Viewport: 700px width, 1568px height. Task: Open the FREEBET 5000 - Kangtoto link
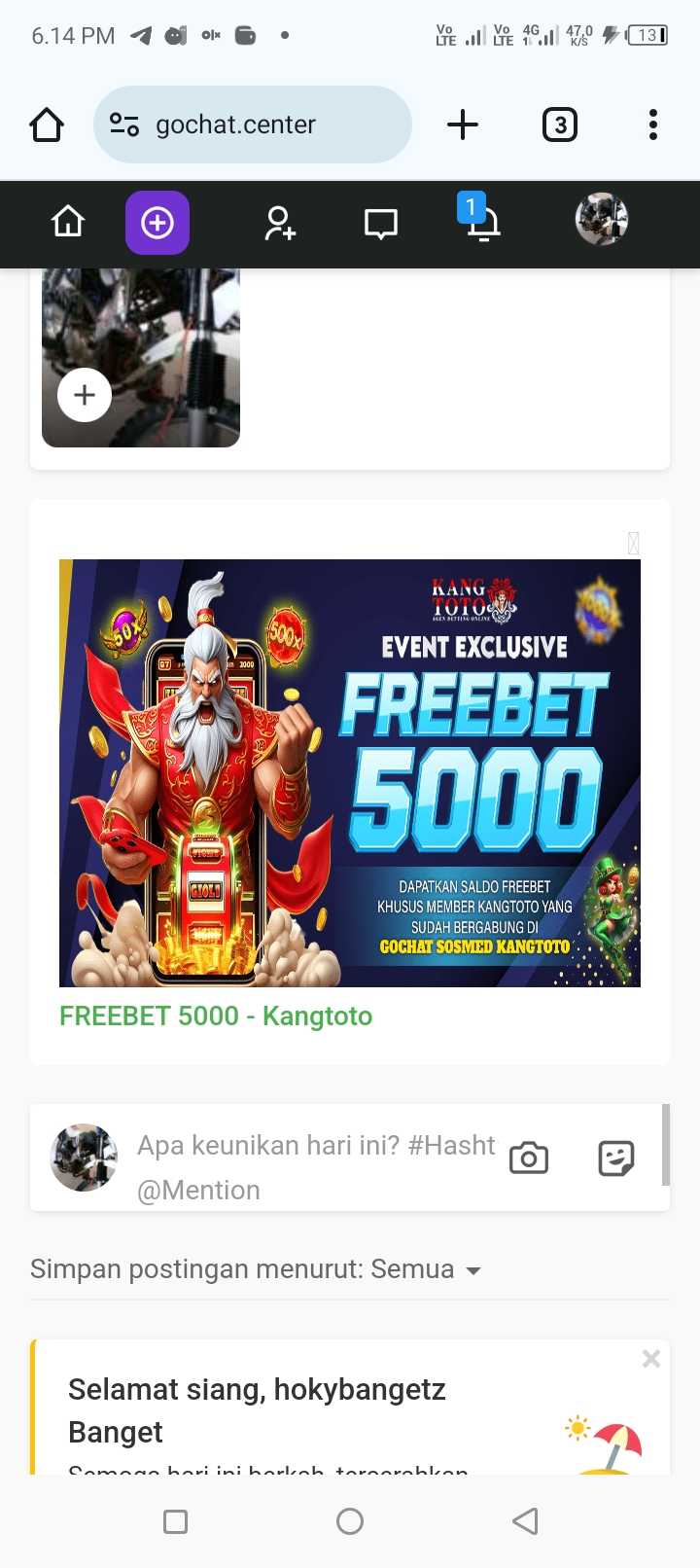coord(216,1016)
